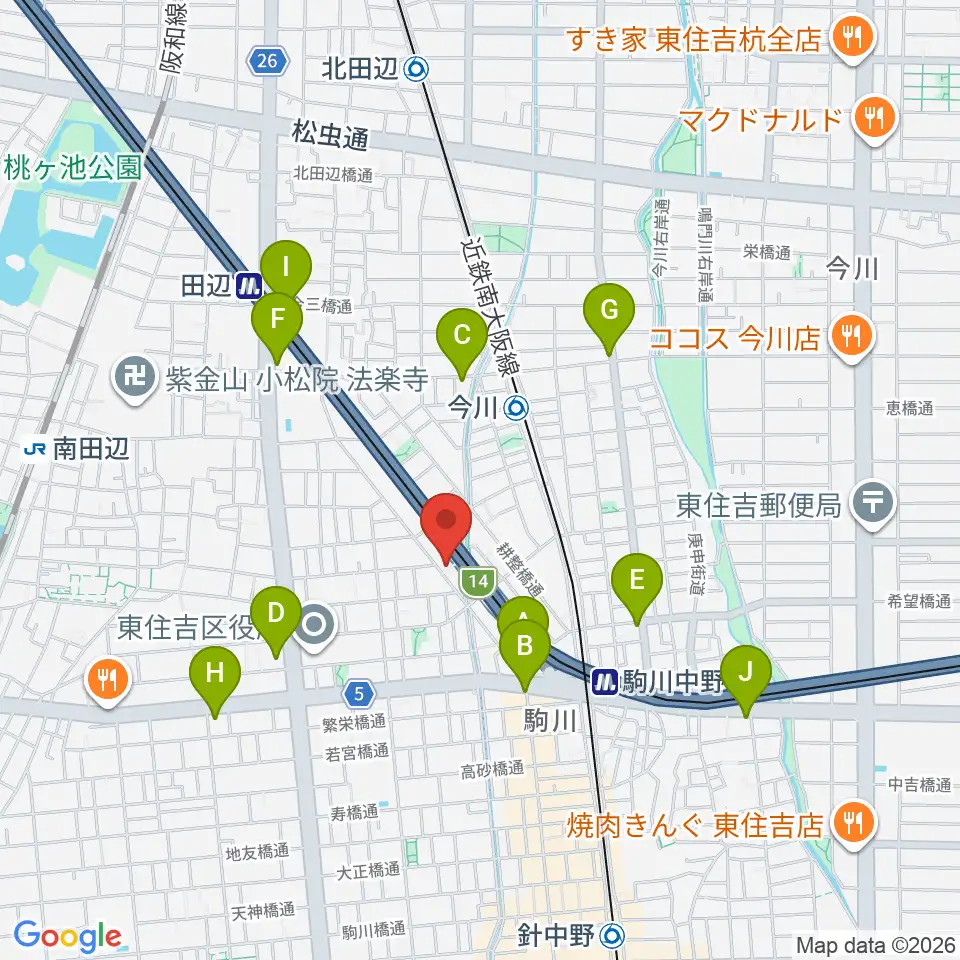
Task: Tap green marker C
Action: (462, 344)
